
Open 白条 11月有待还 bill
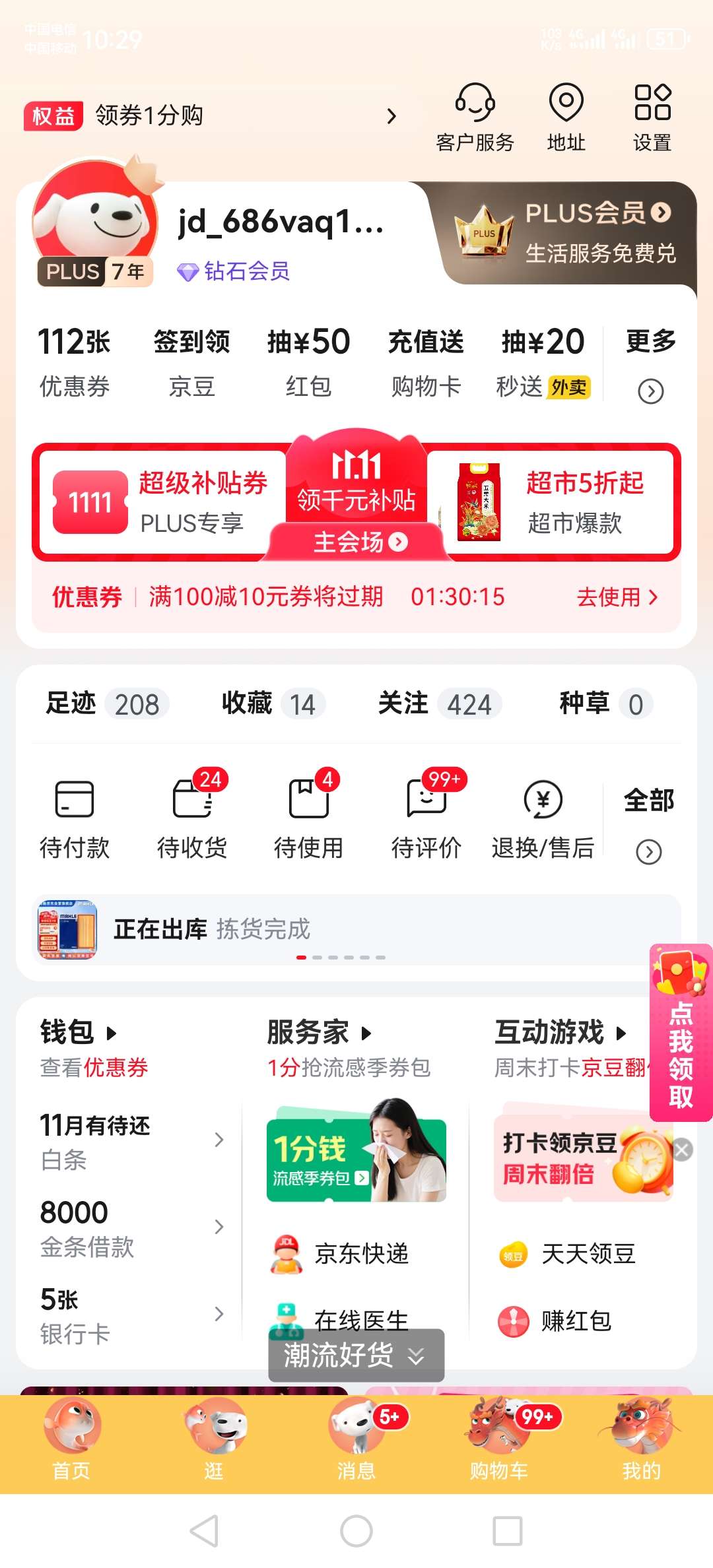click(x=132, y=1140)
